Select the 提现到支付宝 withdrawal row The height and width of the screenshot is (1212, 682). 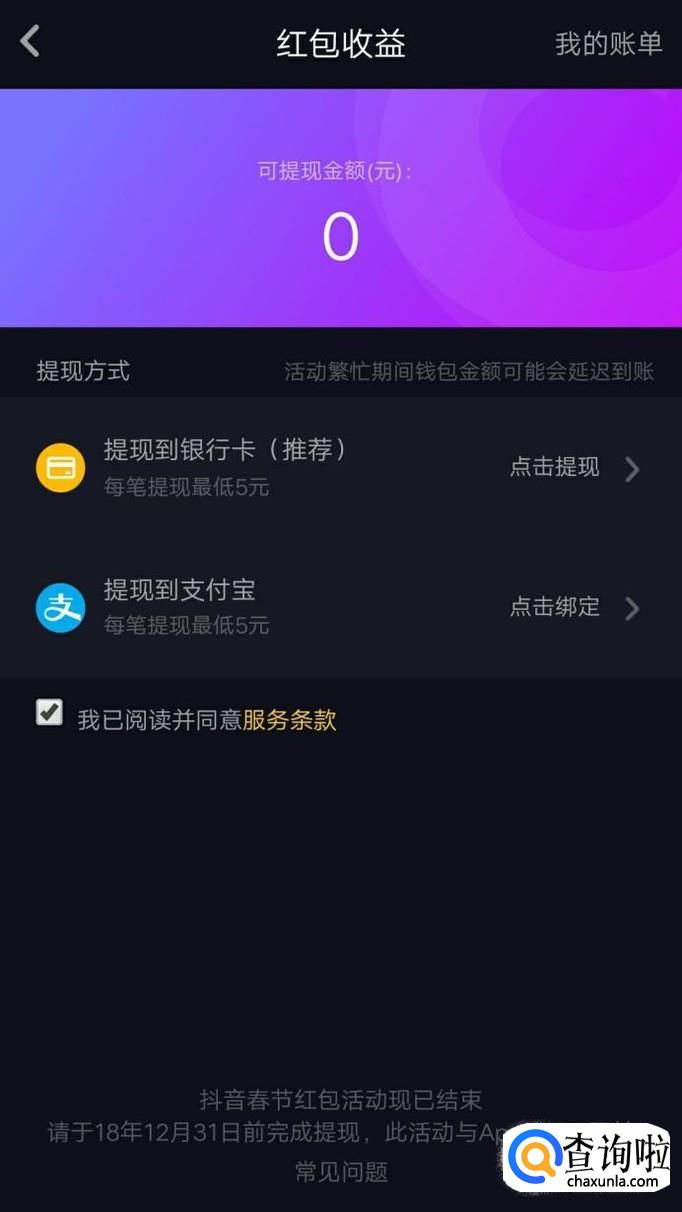coord(340,607)
